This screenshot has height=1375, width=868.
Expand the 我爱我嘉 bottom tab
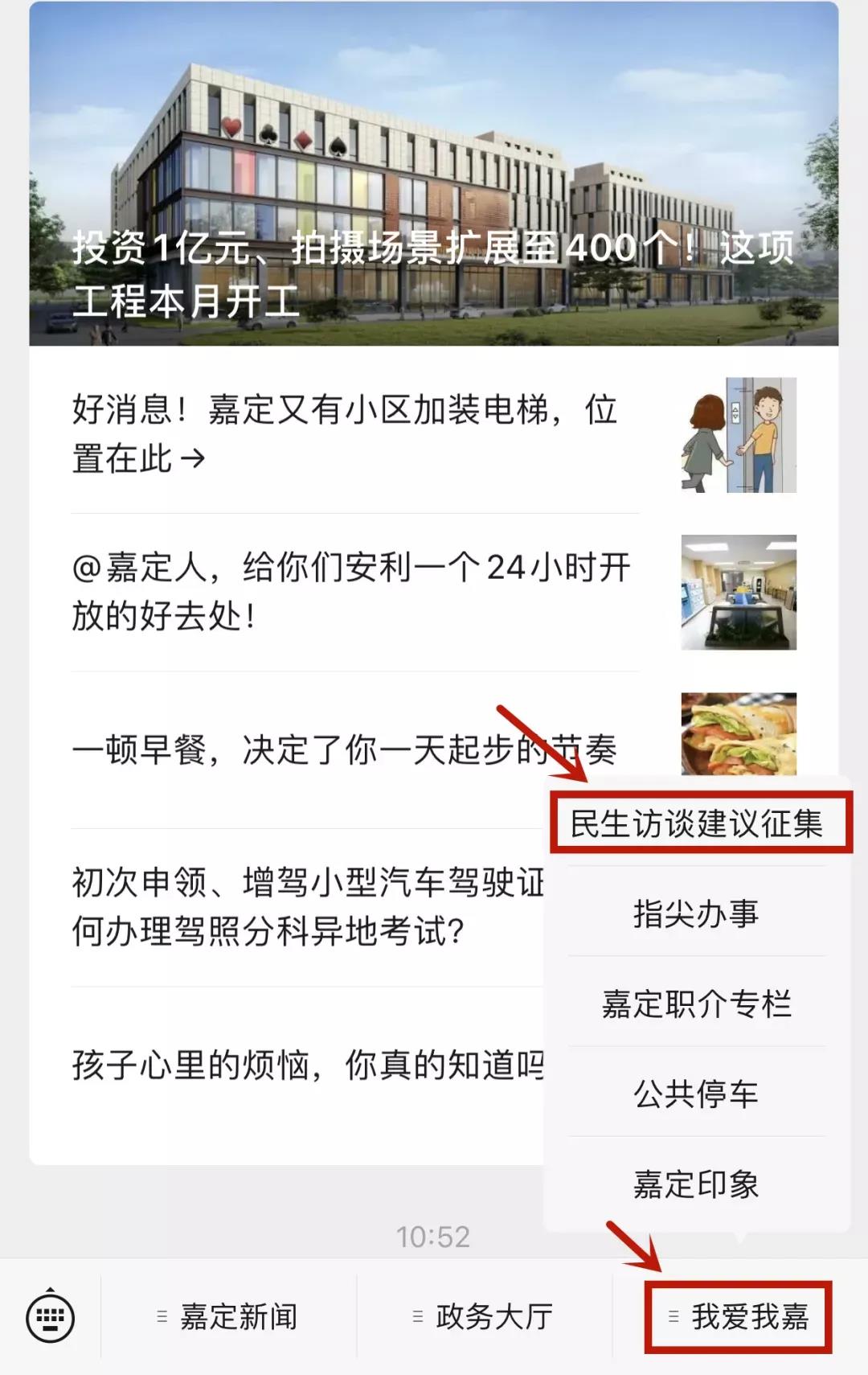click(735, 1315)
